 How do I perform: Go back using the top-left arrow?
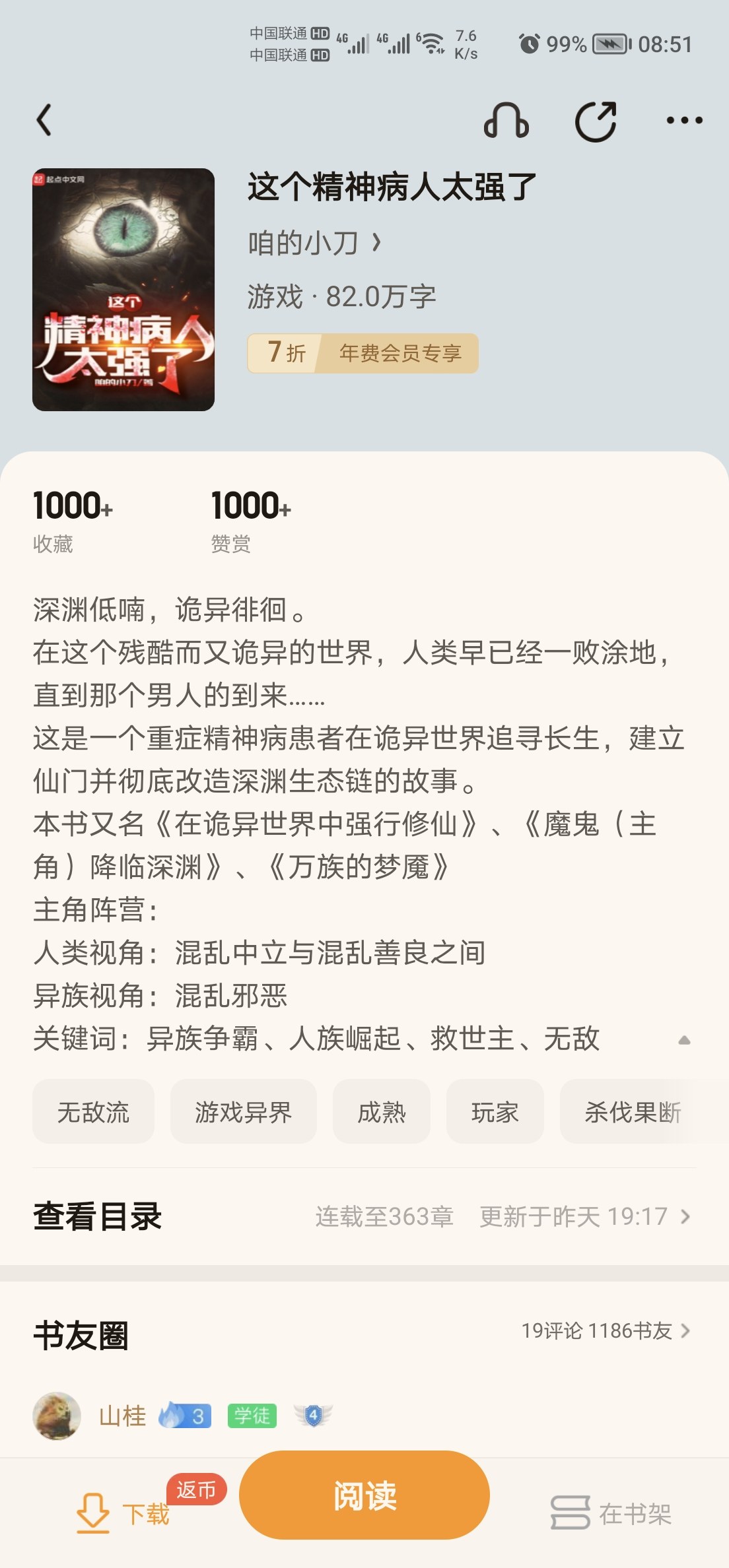(x=44, y=120)
